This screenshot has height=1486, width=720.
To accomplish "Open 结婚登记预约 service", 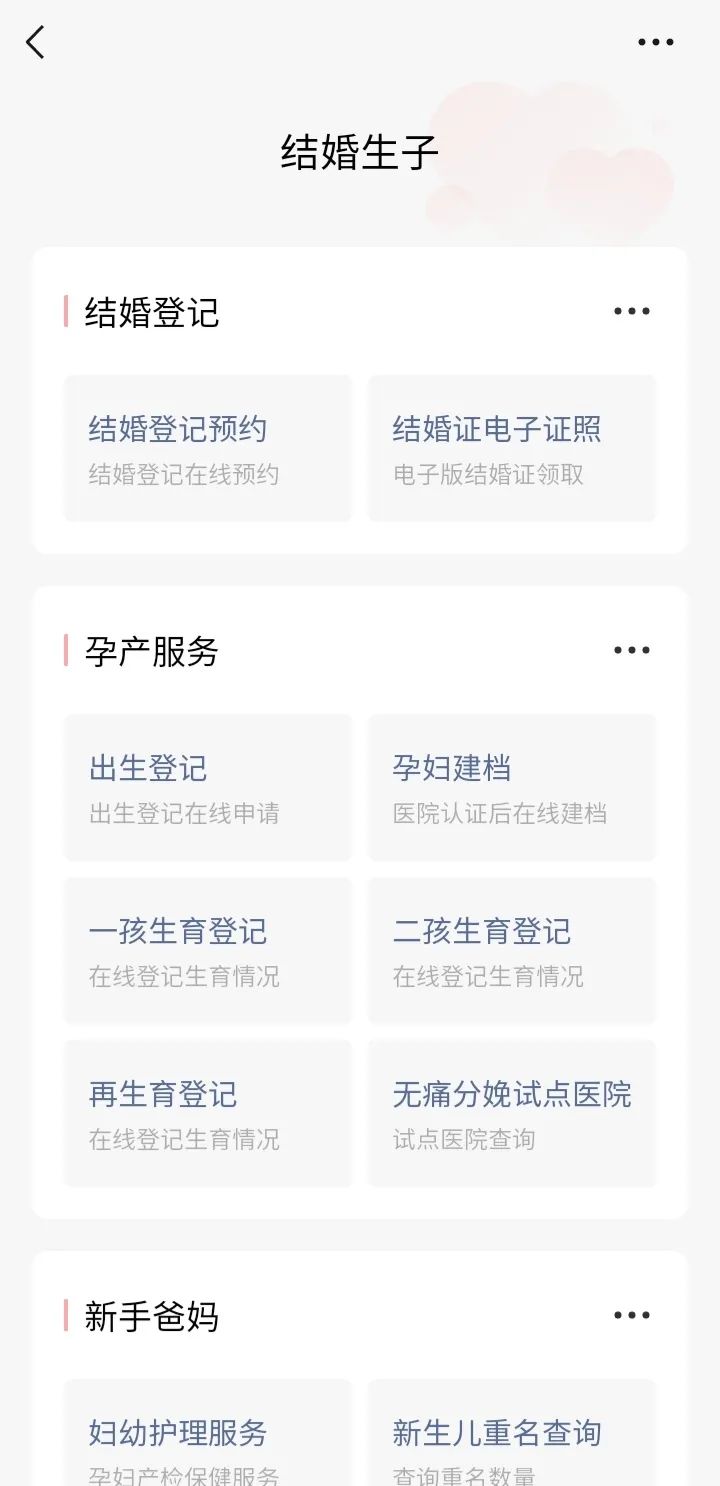I will (x=208, y=448).
